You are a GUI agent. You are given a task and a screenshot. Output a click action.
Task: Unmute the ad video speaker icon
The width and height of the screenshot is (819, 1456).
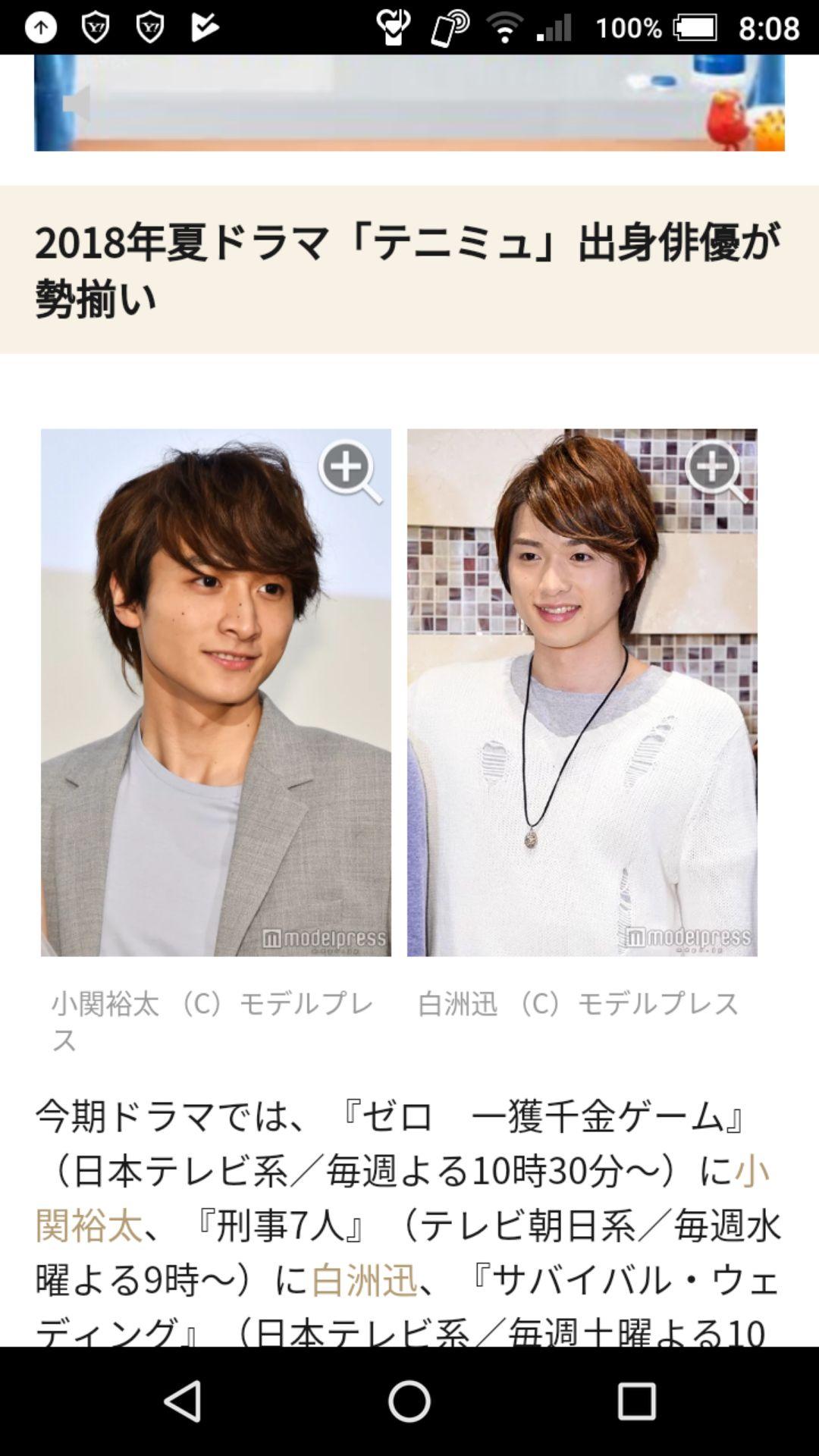click(x=77, y=104)
